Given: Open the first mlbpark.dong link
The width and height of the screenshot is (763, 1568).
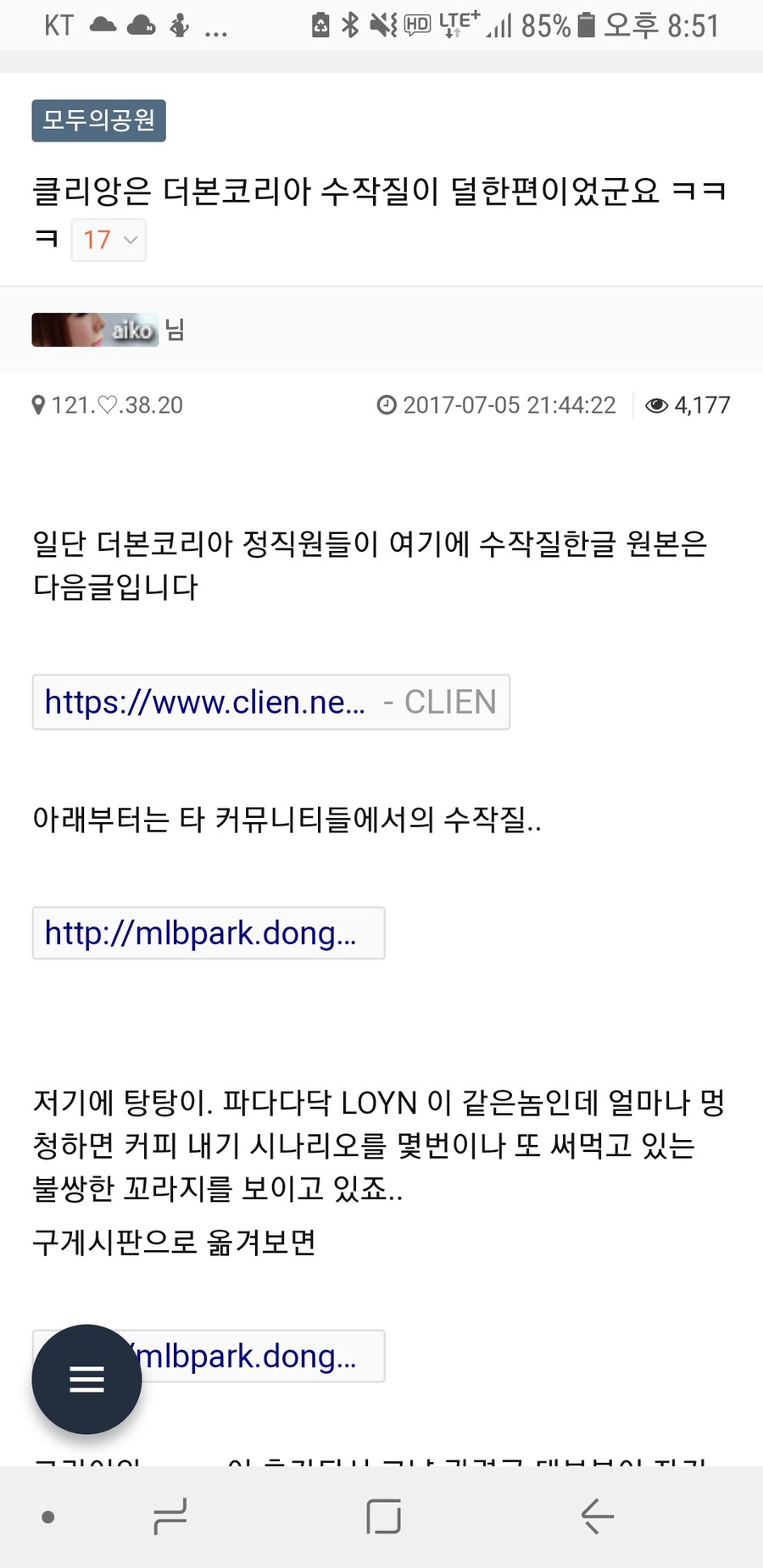Looking at the screenshot, I should pos(208,933).
